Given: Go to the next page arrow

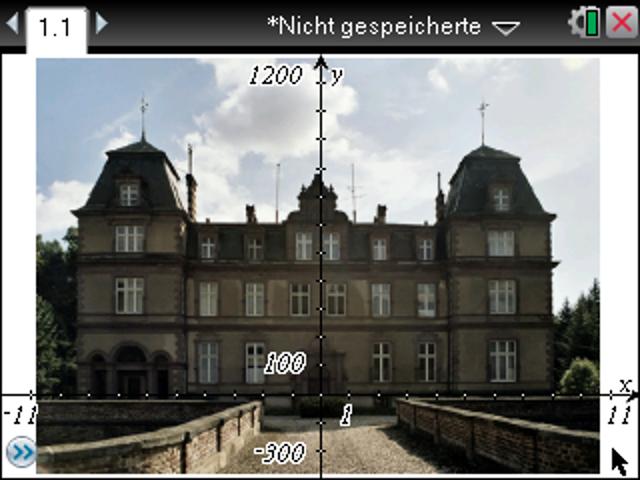Looking at the screenshot, I should 101,24.
